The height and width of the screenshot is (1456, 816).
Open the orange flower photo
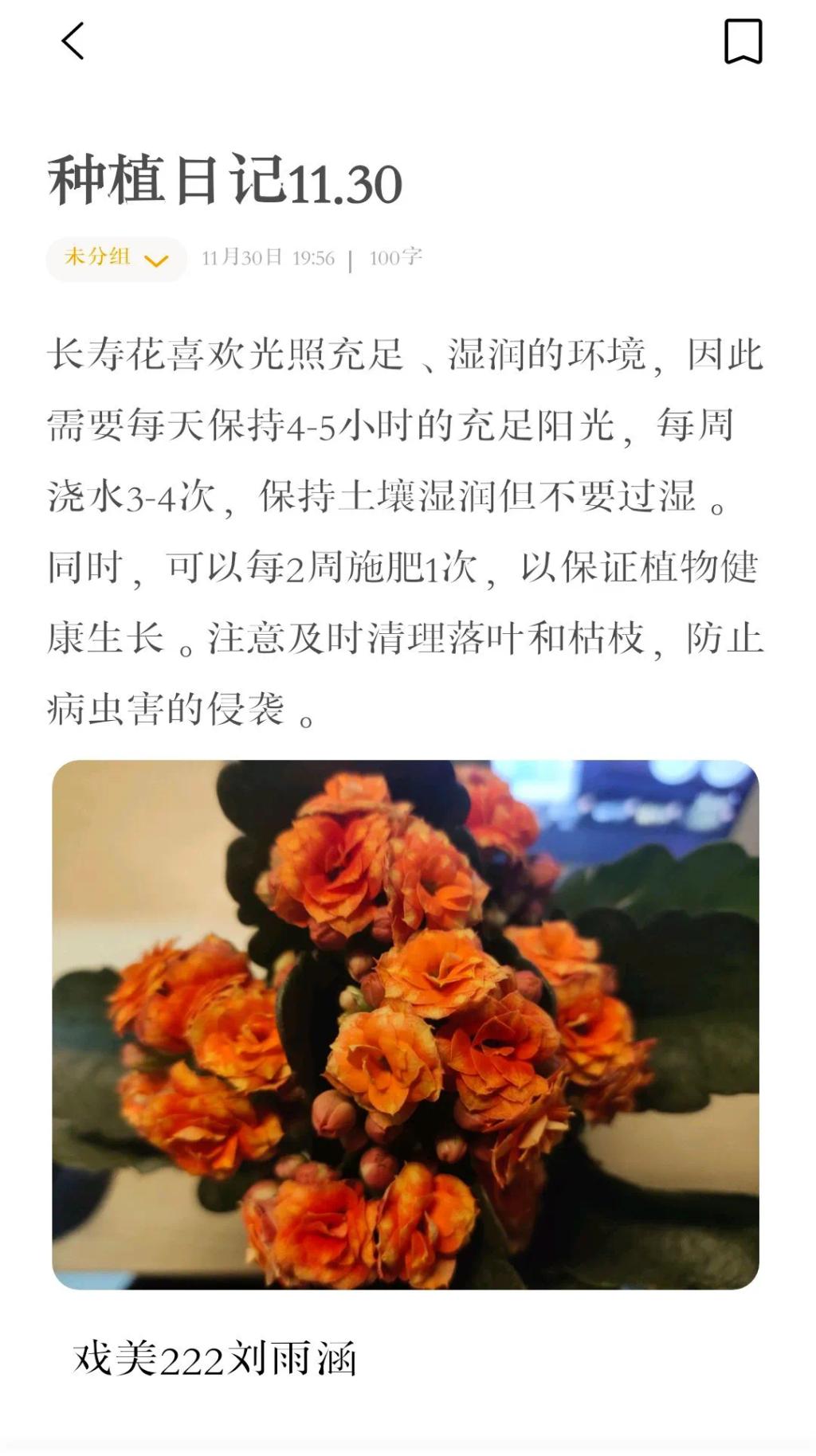406,1024
